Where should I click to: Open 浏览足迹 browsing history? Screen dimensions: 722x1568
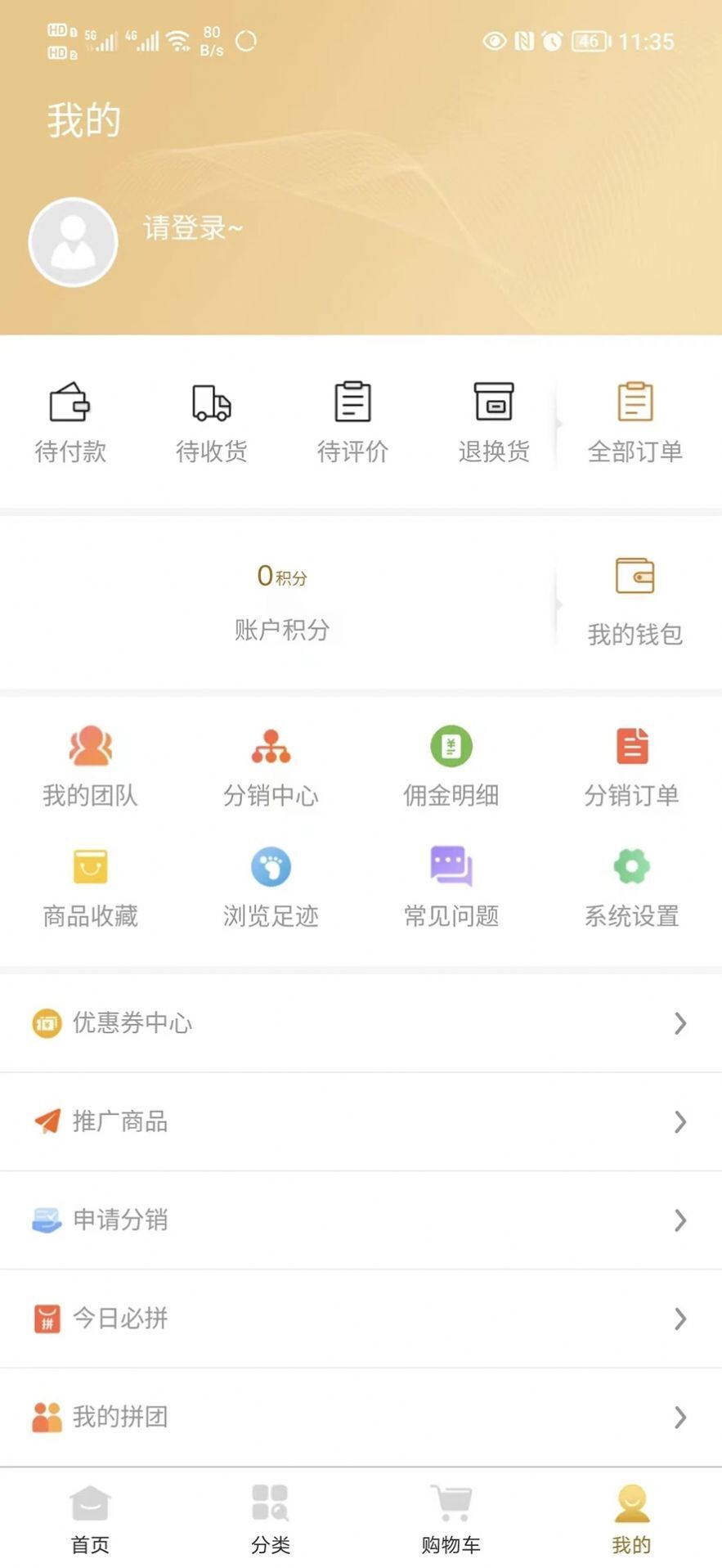click(x=271, y=887)
